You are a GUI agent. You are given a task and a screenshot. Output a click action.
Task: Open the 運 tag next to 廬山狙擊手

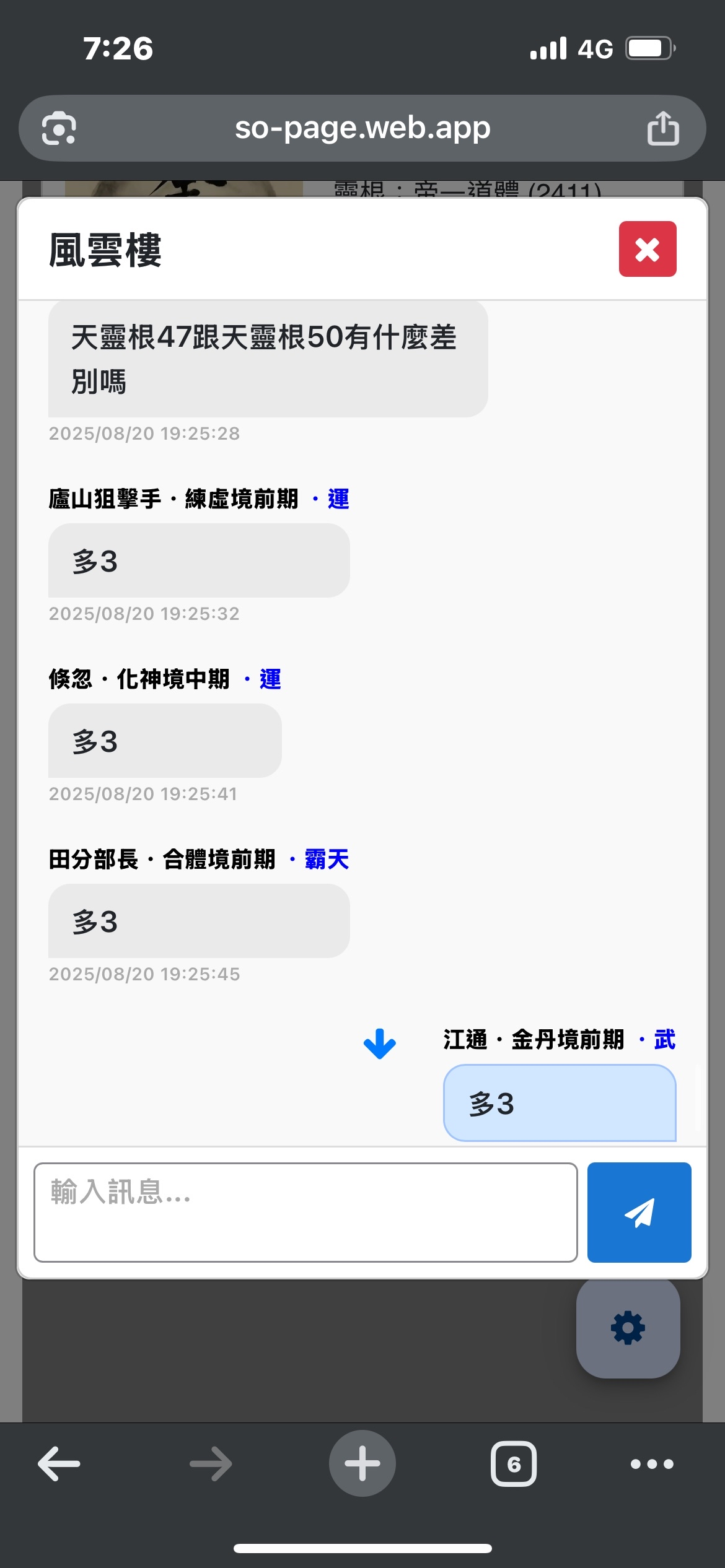(338, 499)
